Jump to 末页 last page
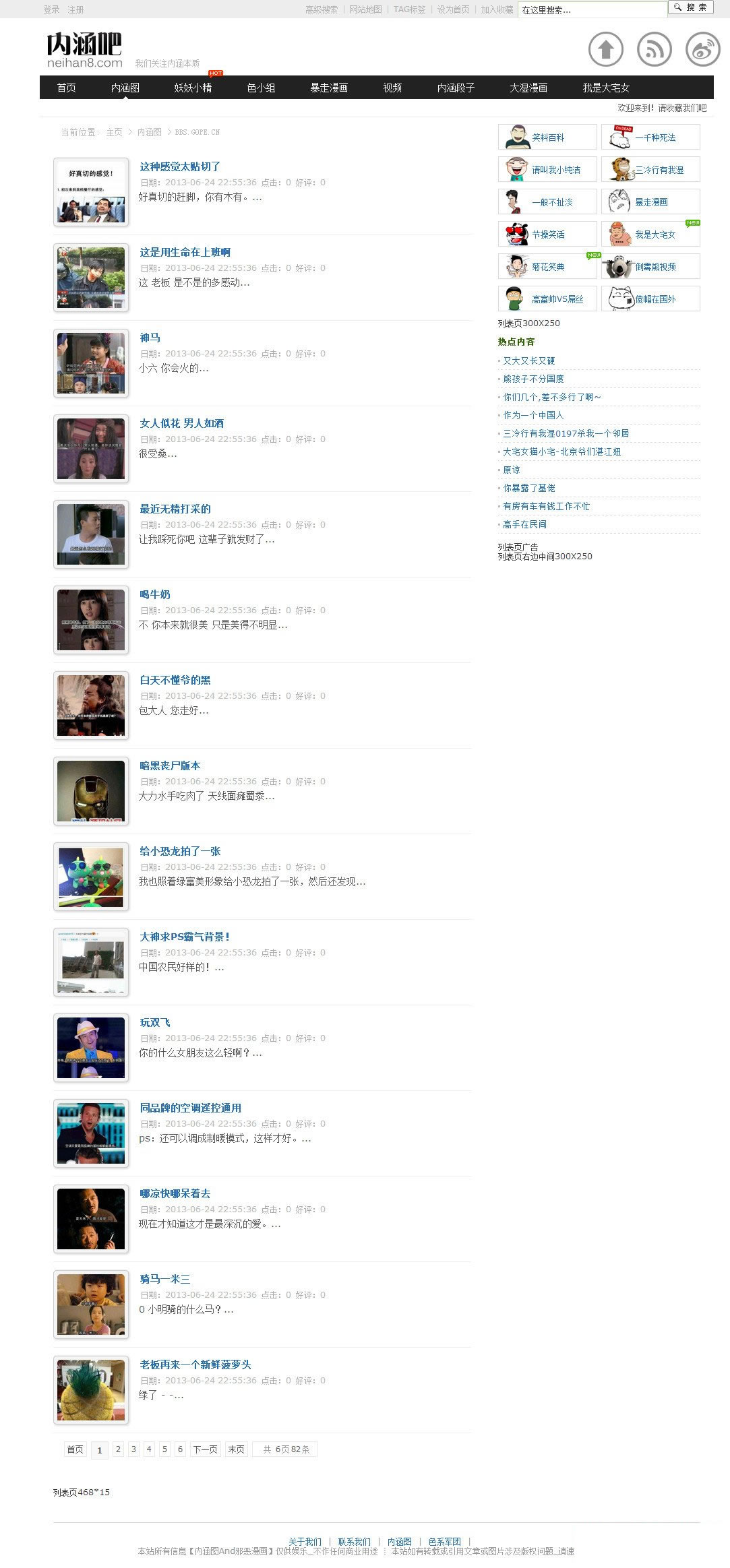This screenshot has width=730, height=1568. 236,1449
